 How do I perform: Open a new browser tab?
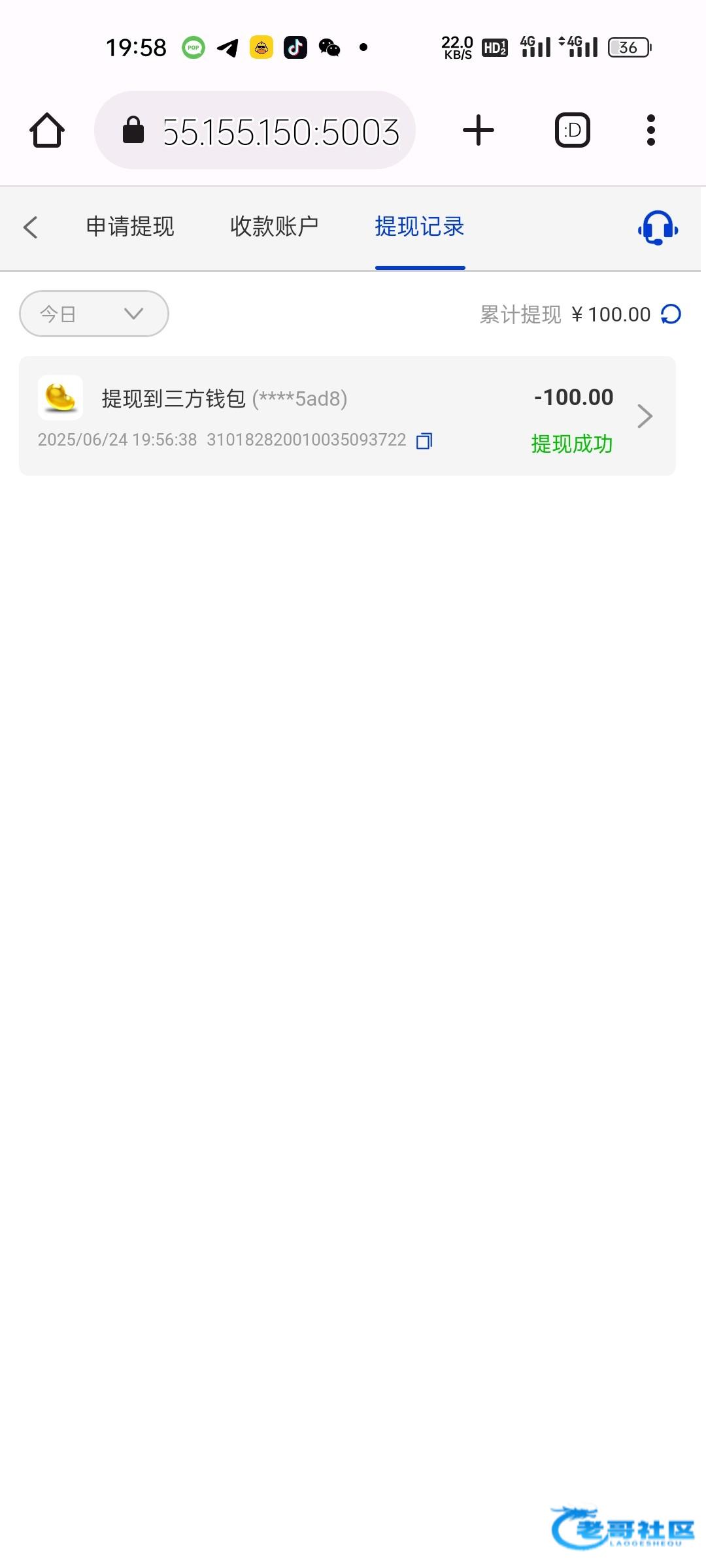(x=479, y=130)
